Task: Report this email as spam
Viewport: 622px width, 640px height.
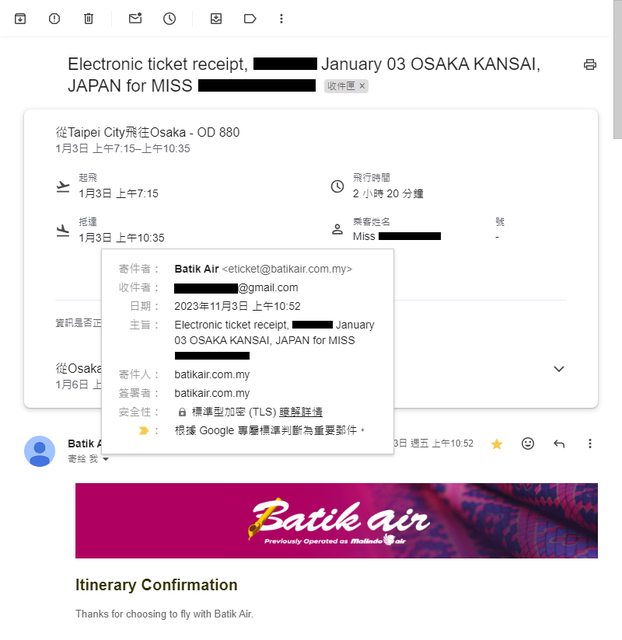Action: (x=54, y=18)
